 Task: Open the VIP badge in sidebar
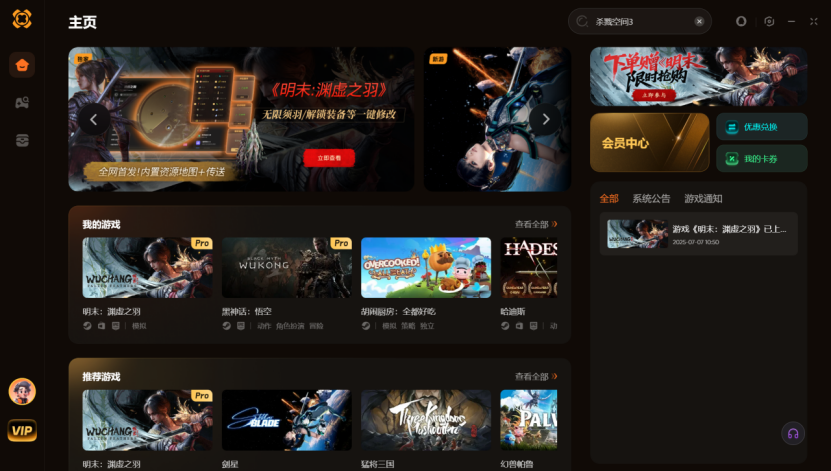click(22, 430)
